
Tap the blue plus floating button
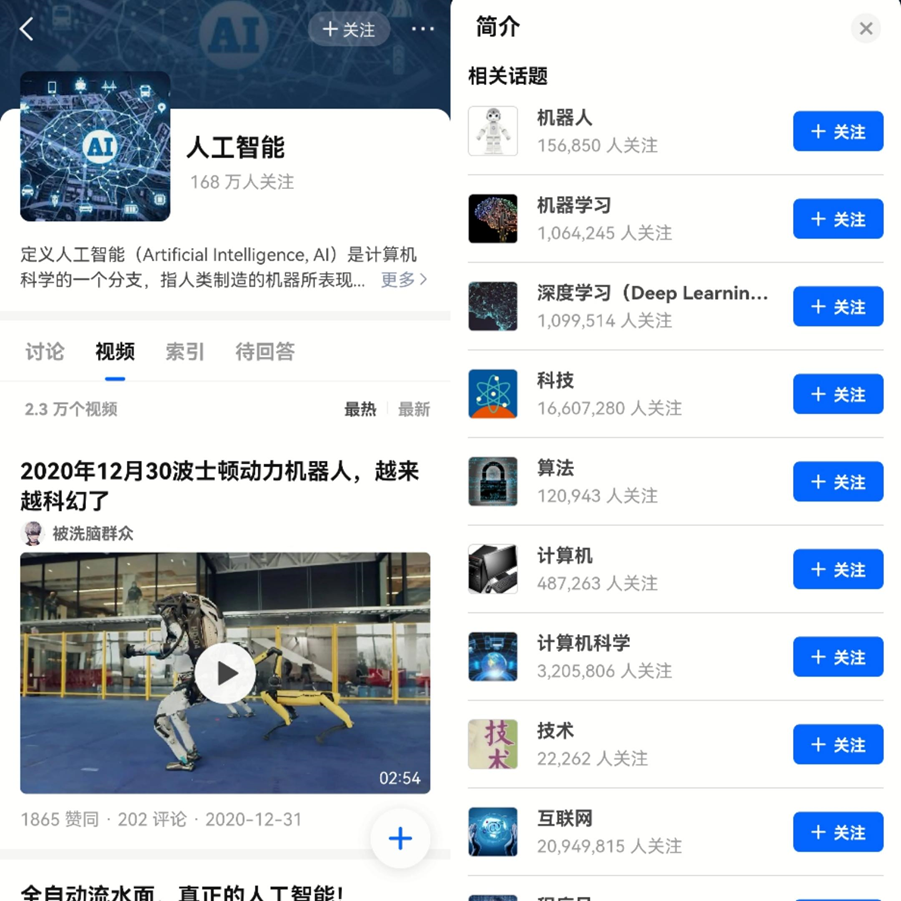click(x=400, y=838)
